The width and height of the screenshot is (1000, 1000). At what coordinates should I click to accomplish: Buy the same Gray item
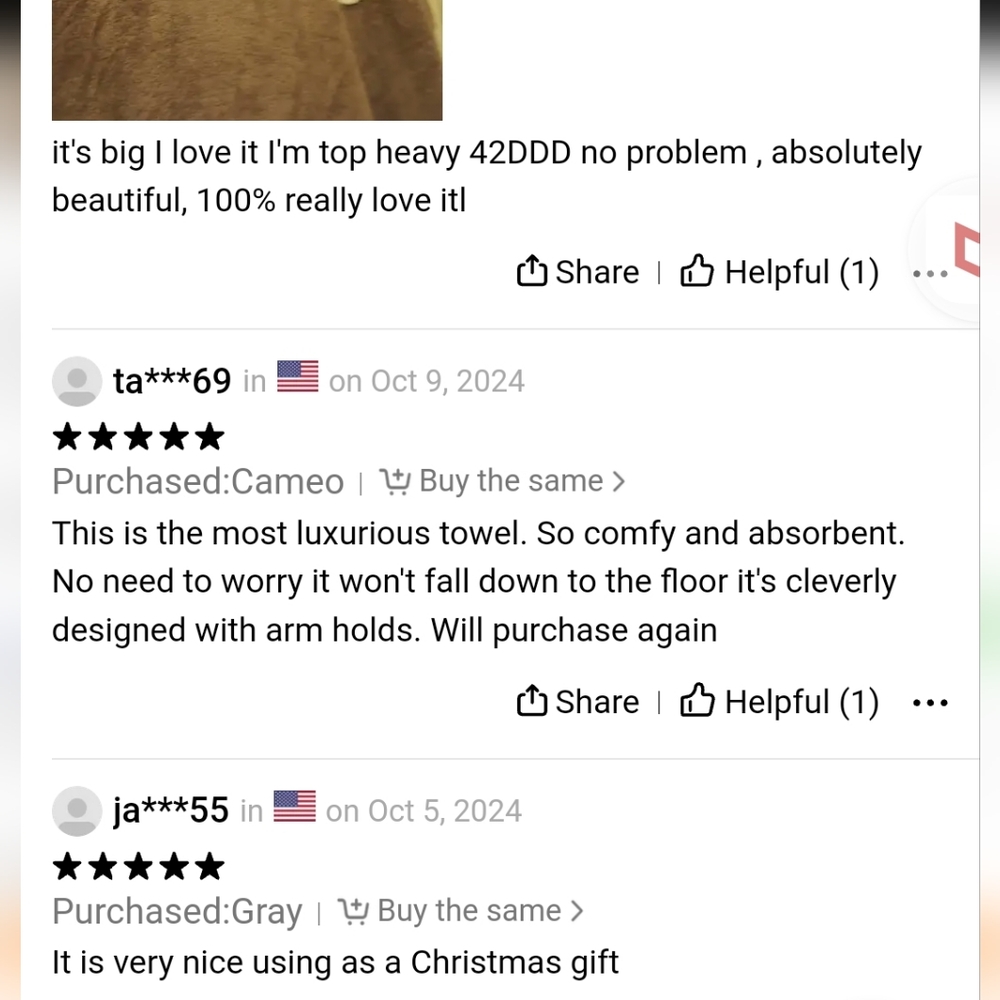point(461,912)
